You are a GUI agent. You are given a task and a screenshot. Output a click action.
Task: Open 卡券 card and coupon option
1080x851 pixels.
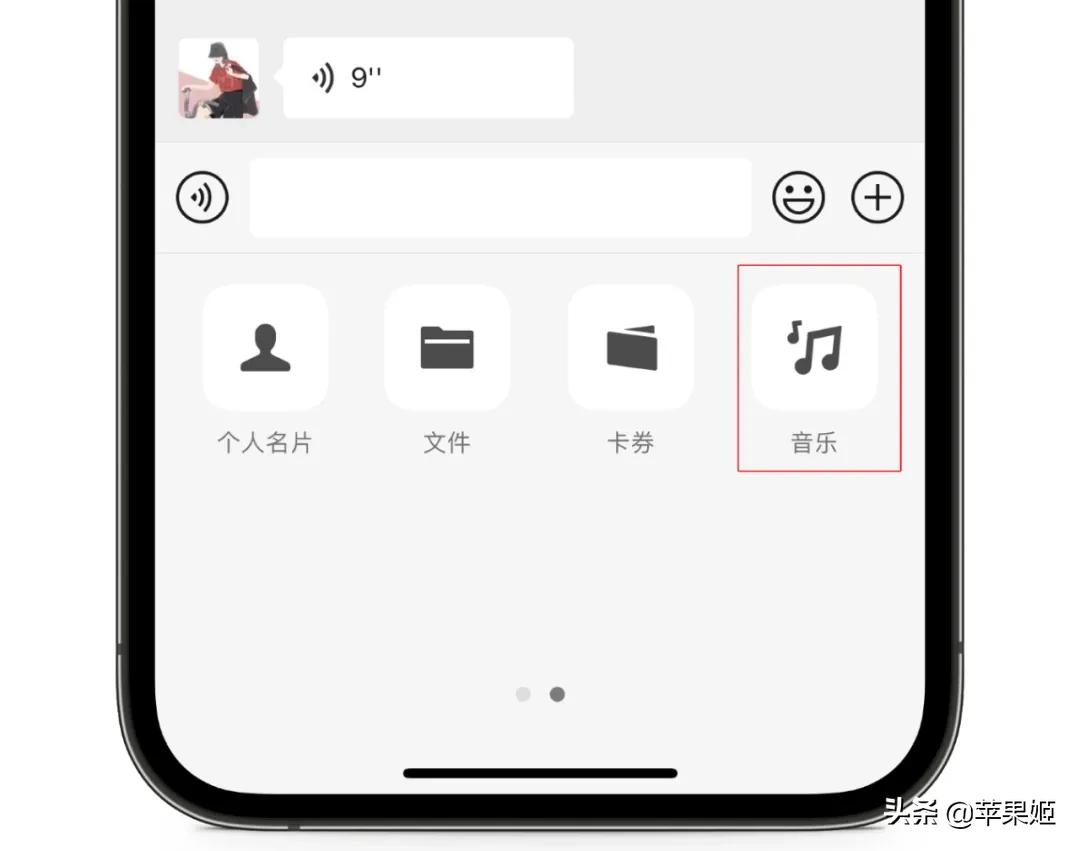(x=630, y=348)
